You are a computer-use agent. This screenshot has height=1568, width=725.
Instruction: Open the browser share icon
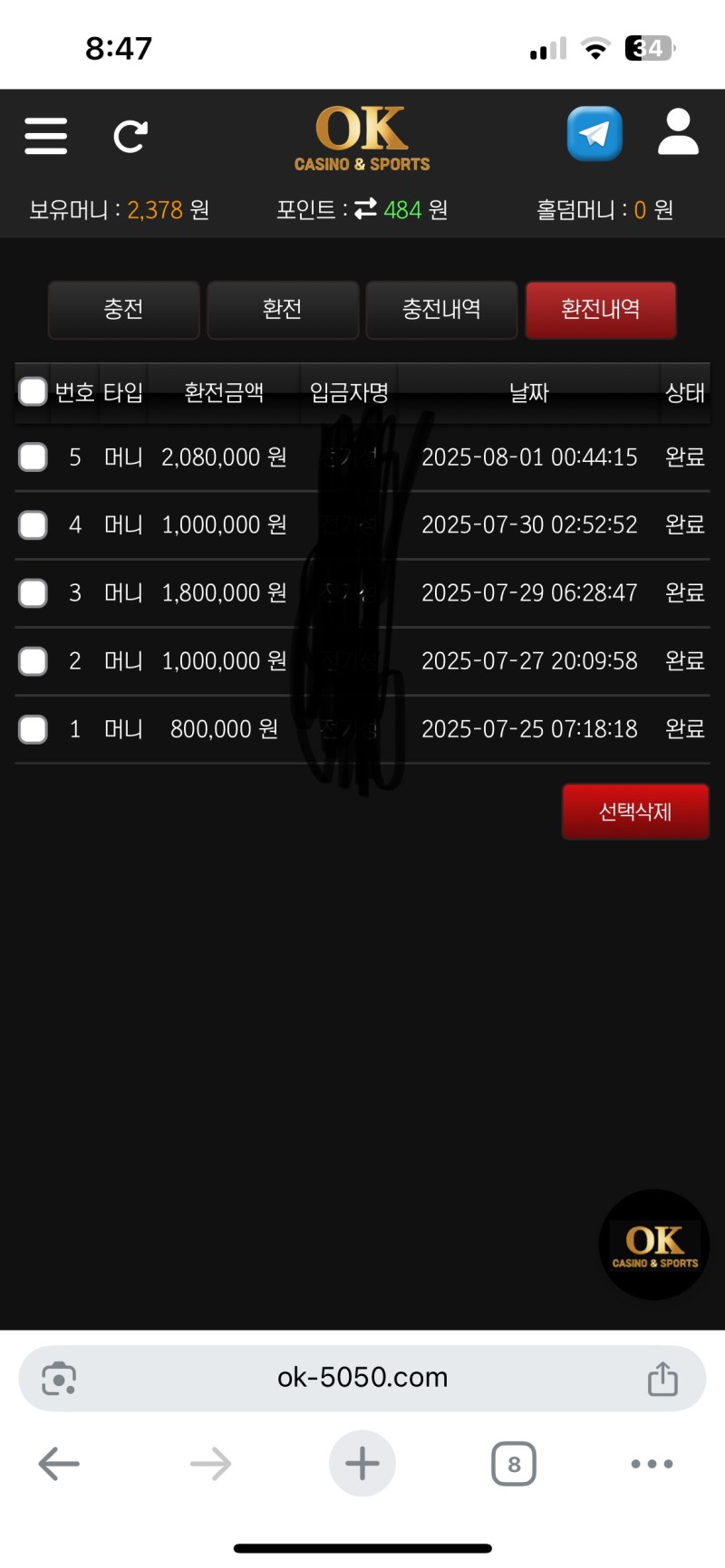[x=662, y=1378]
